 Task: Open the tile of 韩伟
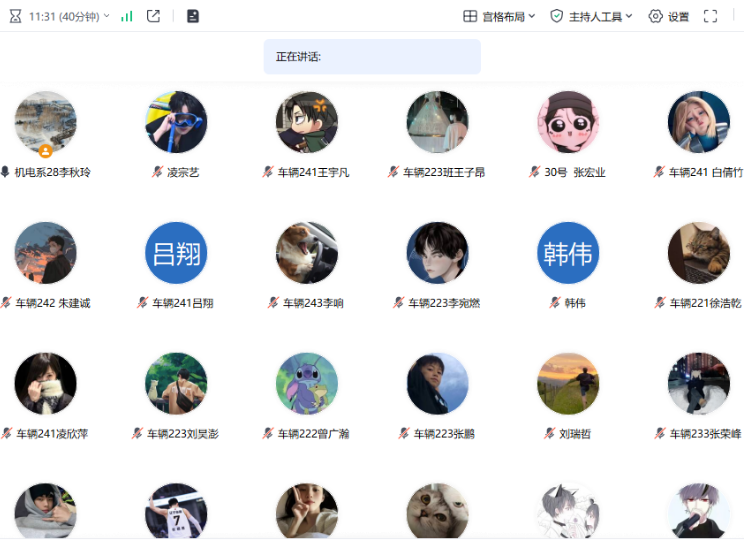pyautogui.click(x=568, y=253)
